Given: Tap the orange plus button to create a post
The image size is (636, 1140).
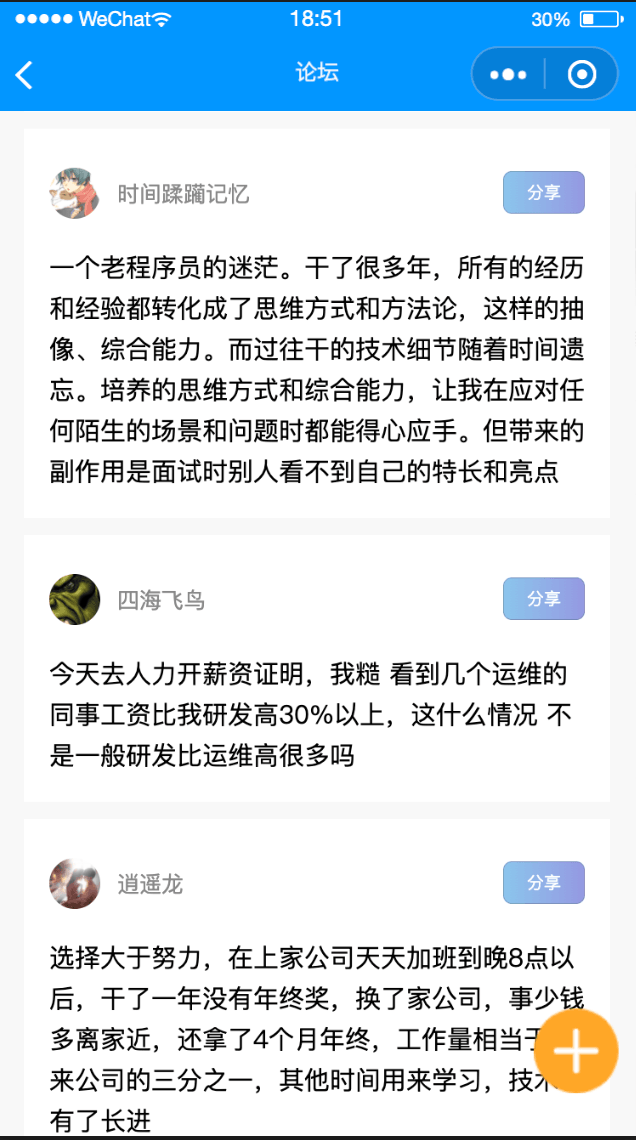Looking at the screenshot, I should pyautogui.click(x=578, y=1051).
